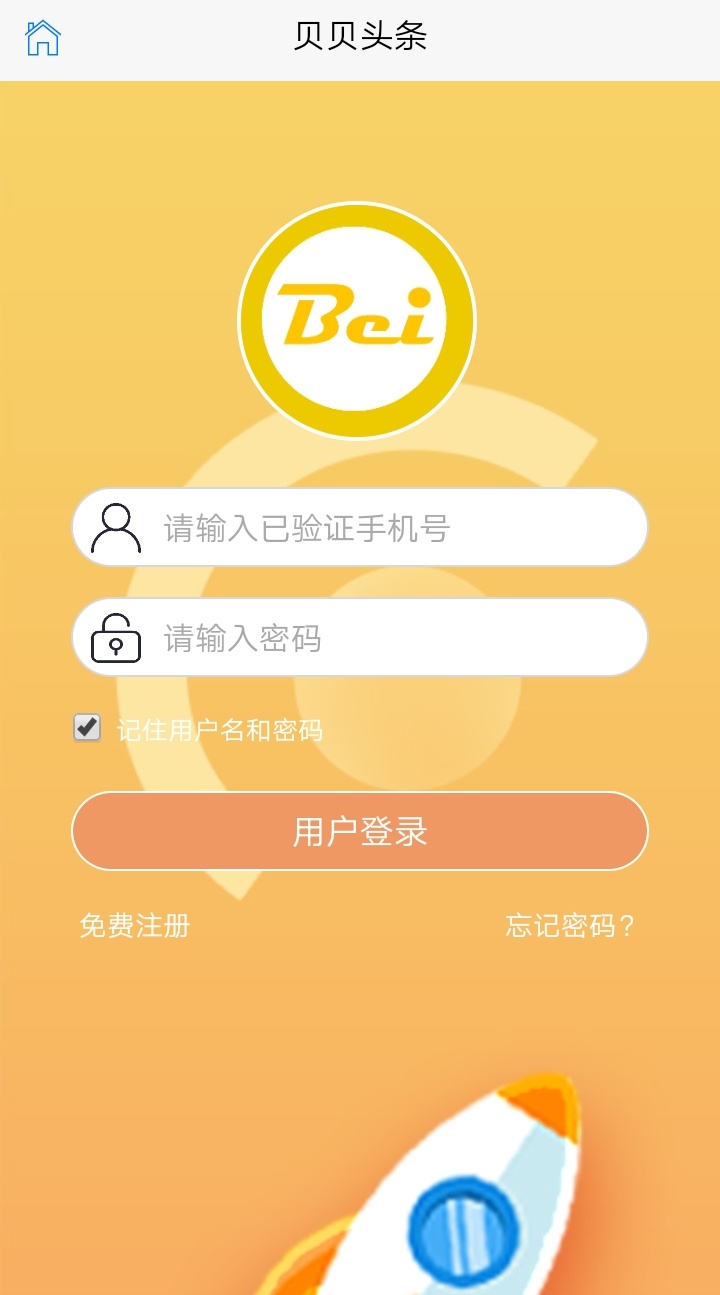
Task: Disable remembering username and password
Action: pos(86,727)
